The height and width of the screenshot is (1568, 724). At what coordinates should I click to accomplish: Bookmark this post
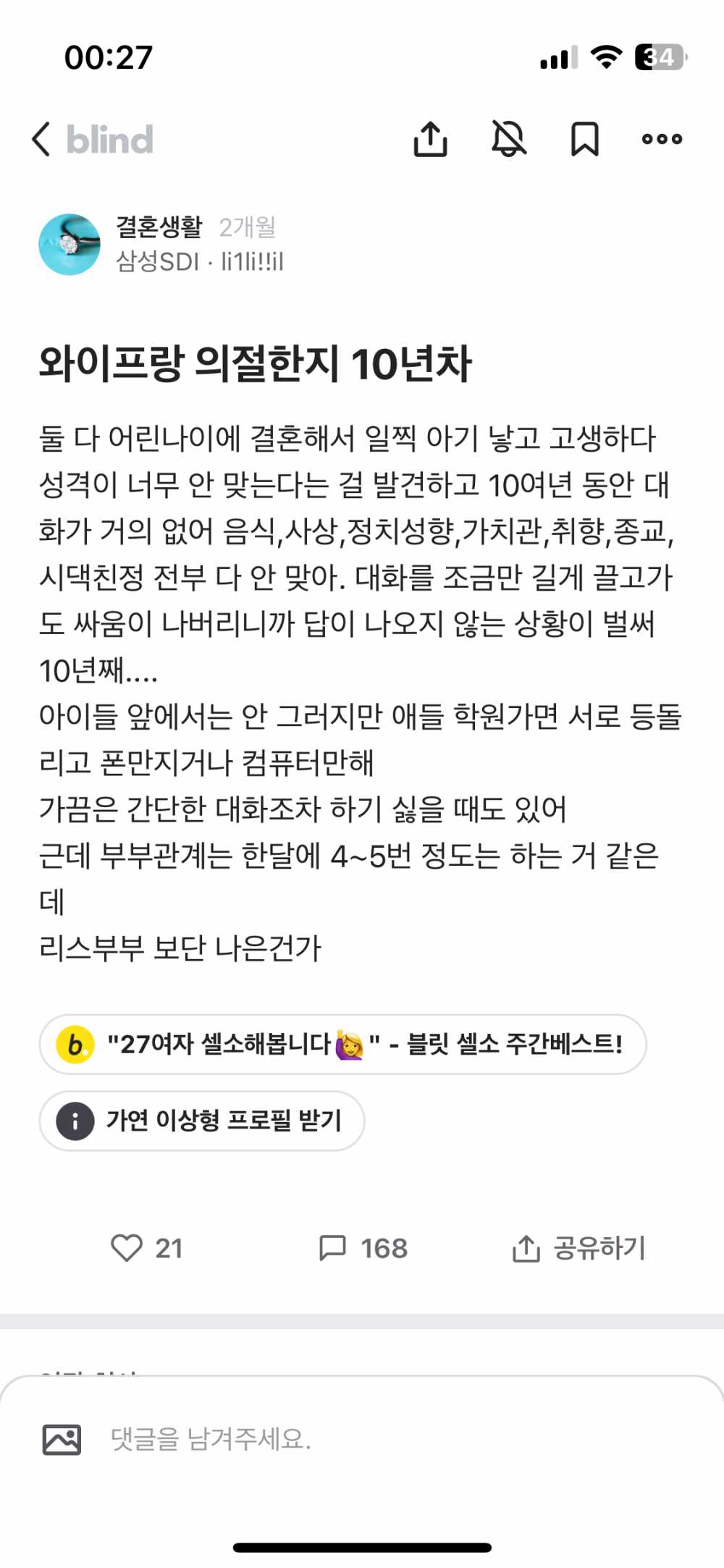(584, 139)
